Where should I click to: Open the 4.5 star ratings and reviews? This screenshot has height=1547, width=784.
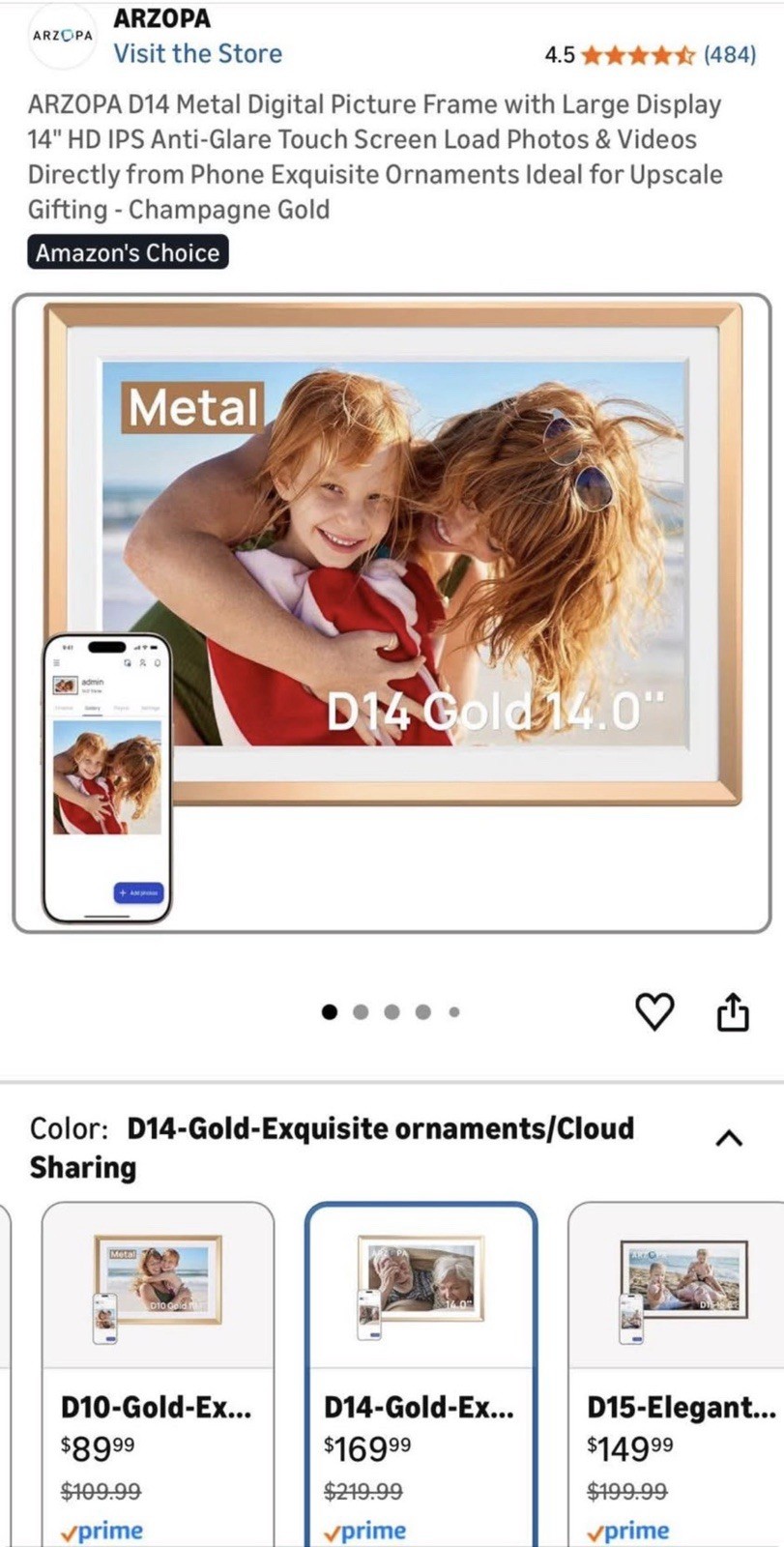650,54
